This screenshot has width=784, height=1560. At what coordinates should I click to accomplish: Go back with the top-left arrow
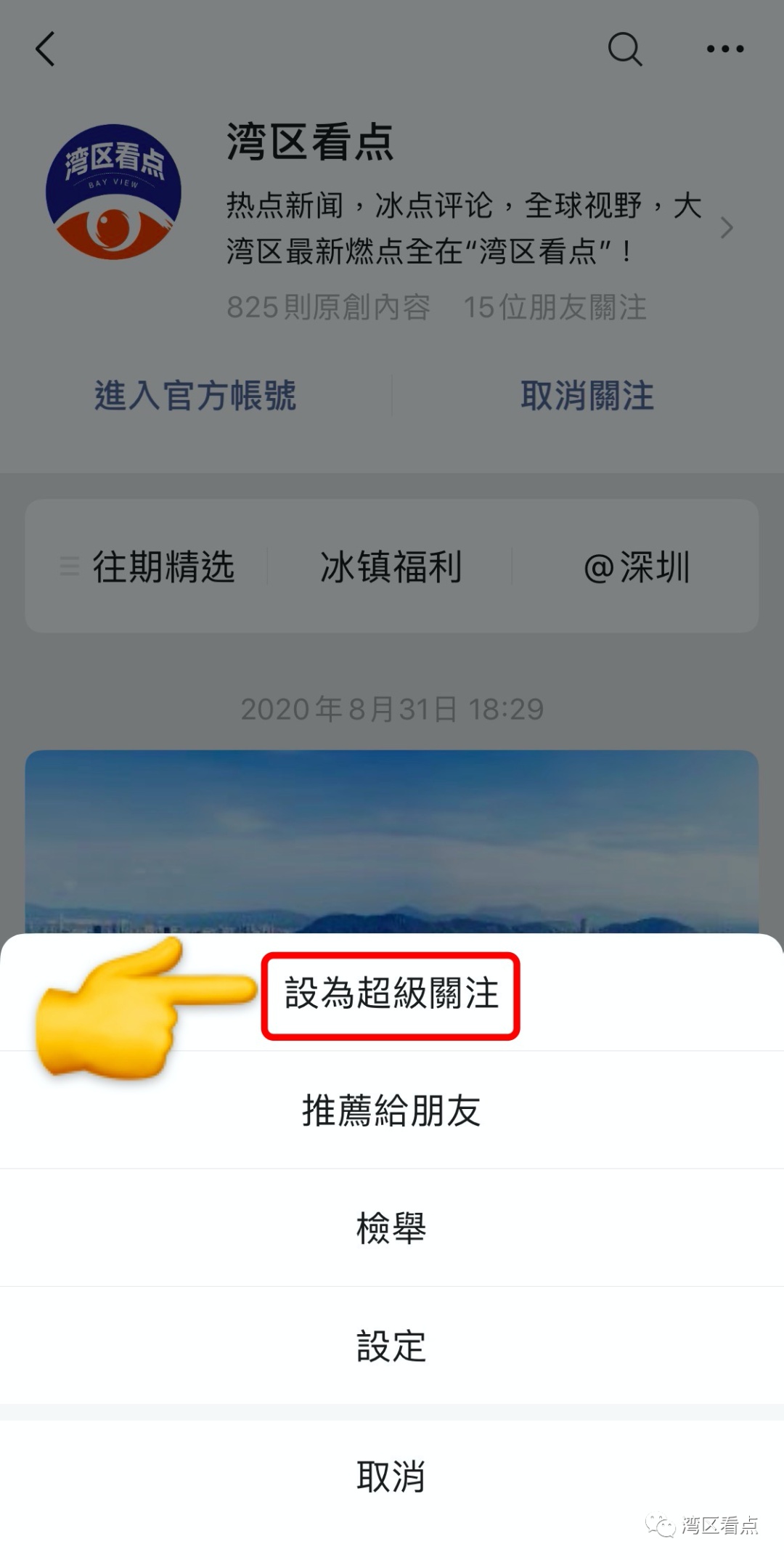45,49
